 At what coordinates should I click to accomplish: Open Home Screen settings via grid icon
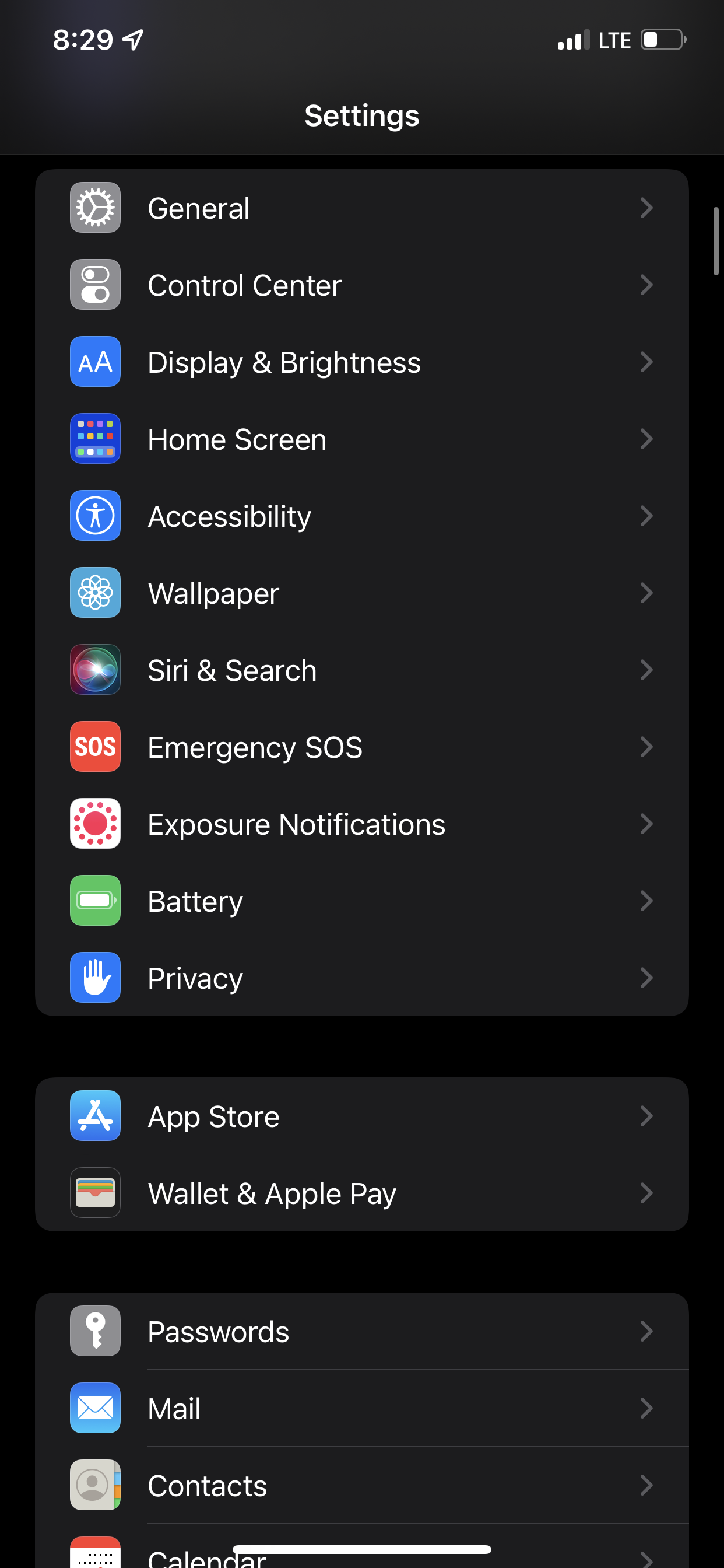point(95,439)
